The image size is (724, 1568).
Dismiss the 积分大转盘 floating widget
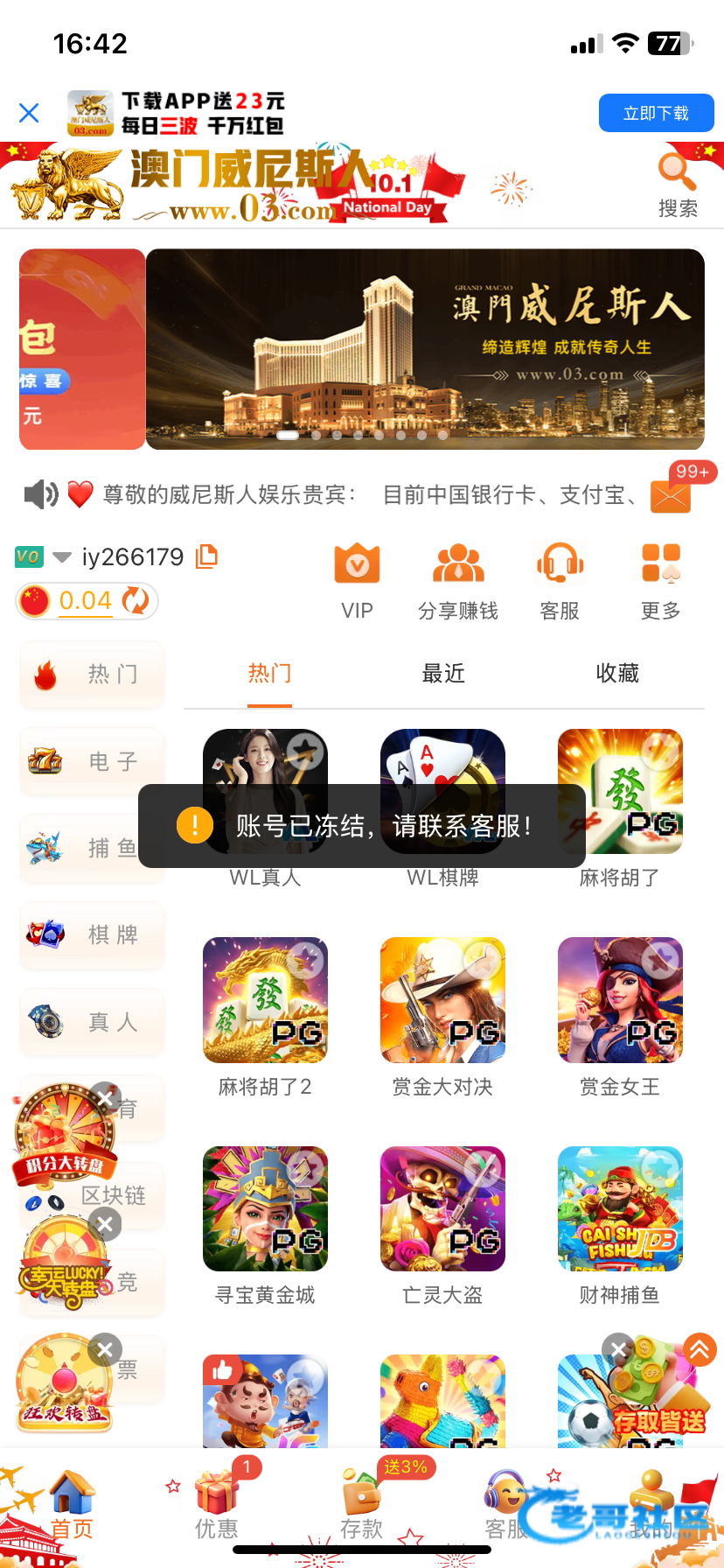click(106, 1097)
